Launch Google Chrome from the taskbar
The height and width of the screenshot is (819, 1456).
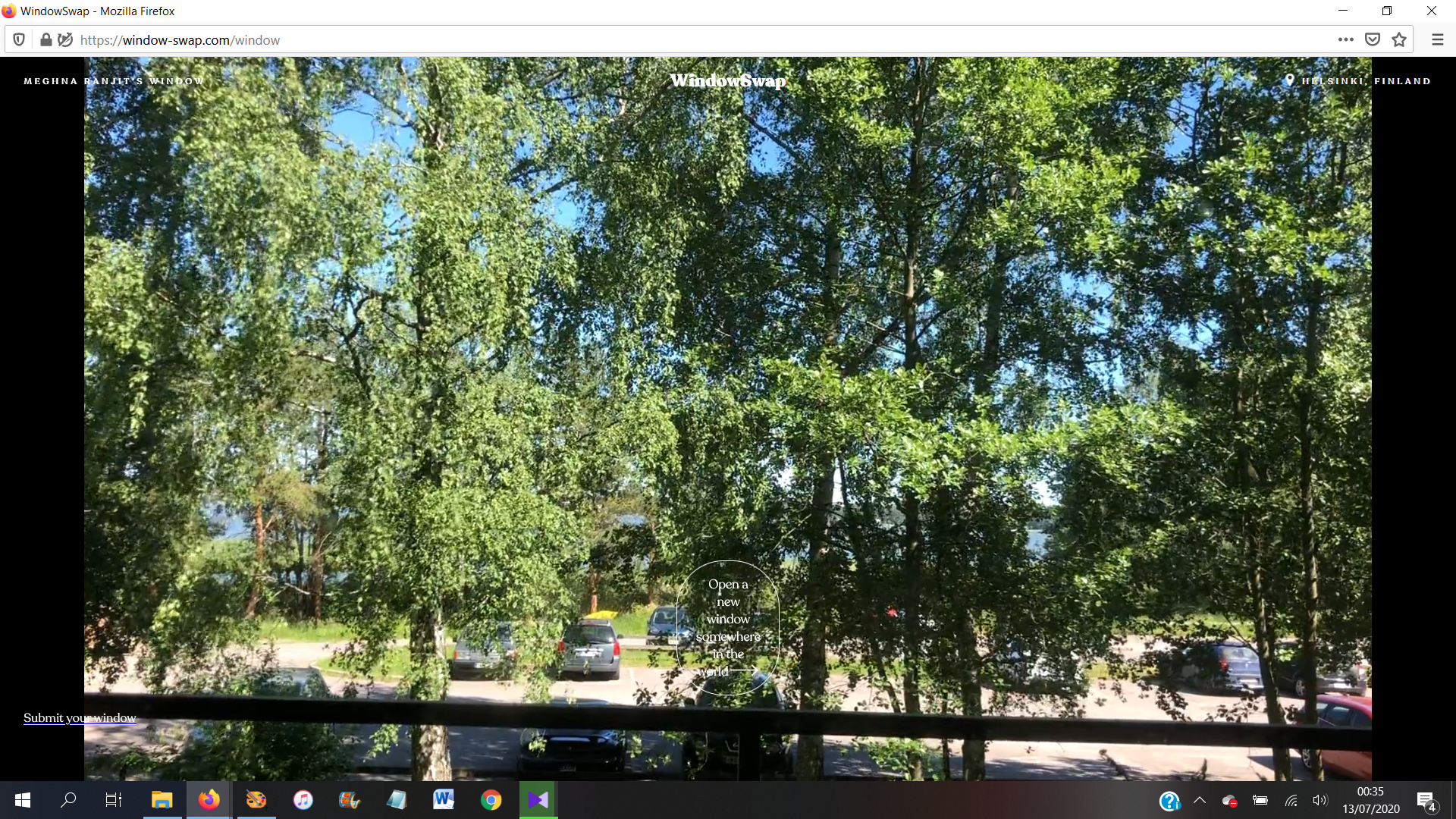click(491, 800)
